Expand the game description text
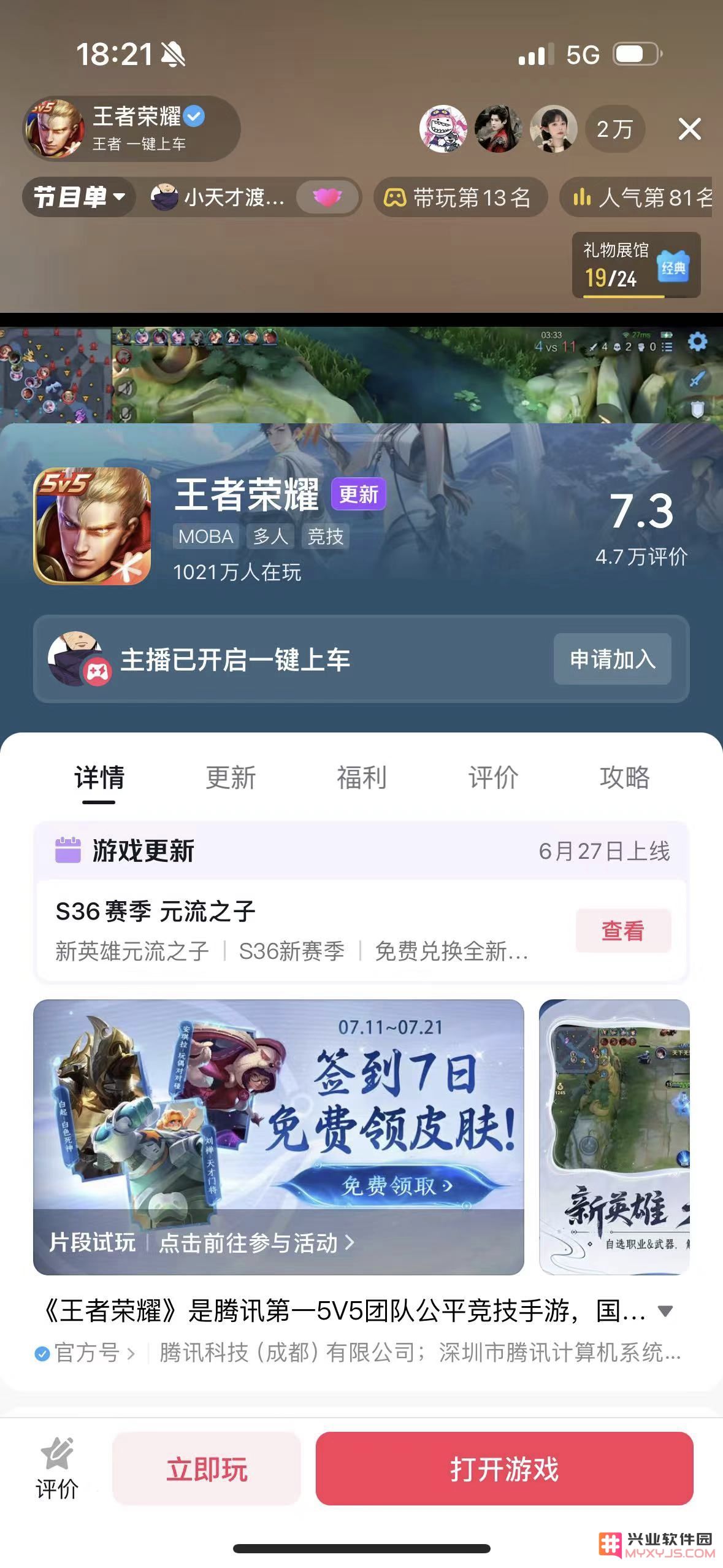The image size is (723, 1568). coord(665,1312)
